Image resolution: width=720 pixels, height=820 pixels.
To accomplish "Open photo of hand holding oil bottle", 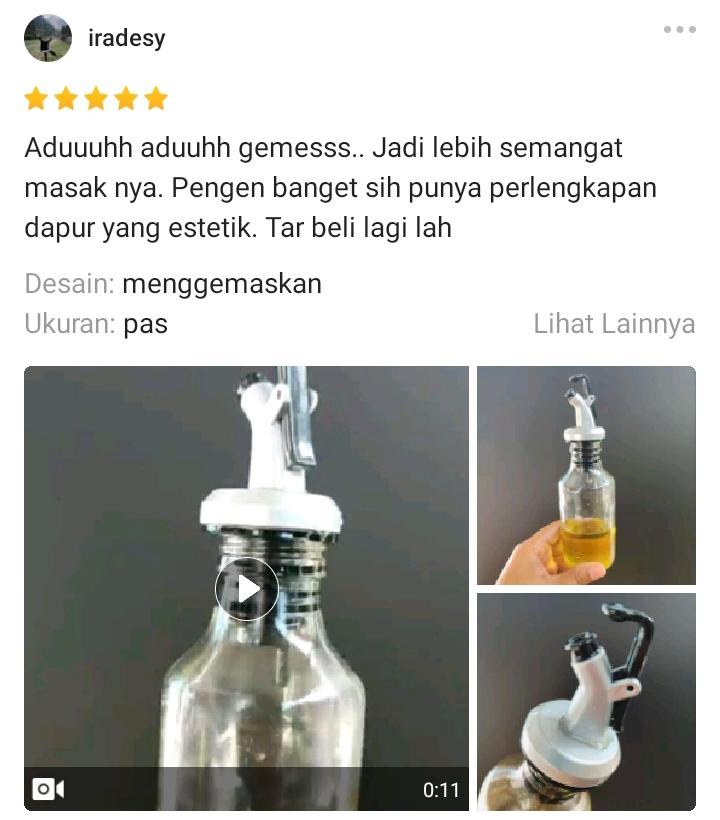I will pos(585,475).
